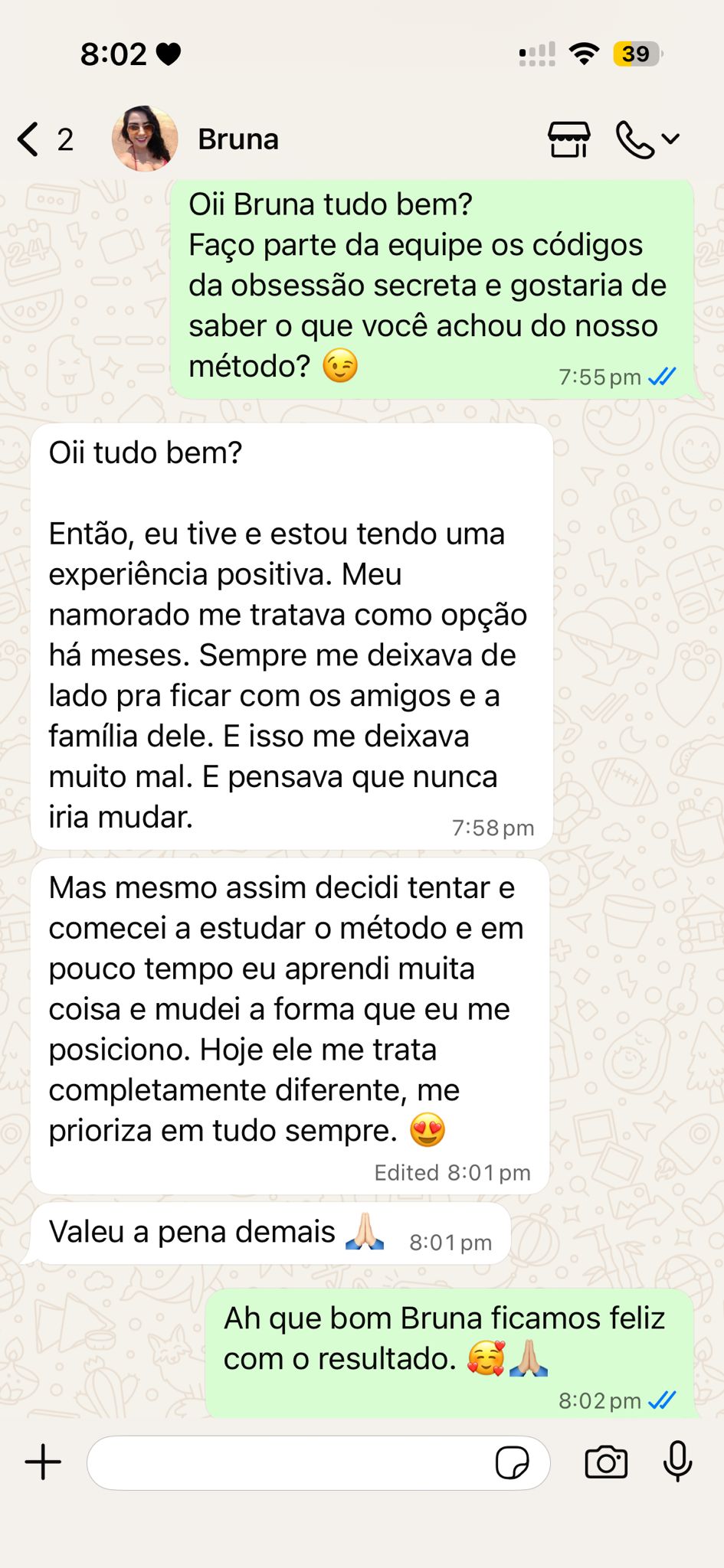Open Bruna's contact info by name

coord(238,140)
